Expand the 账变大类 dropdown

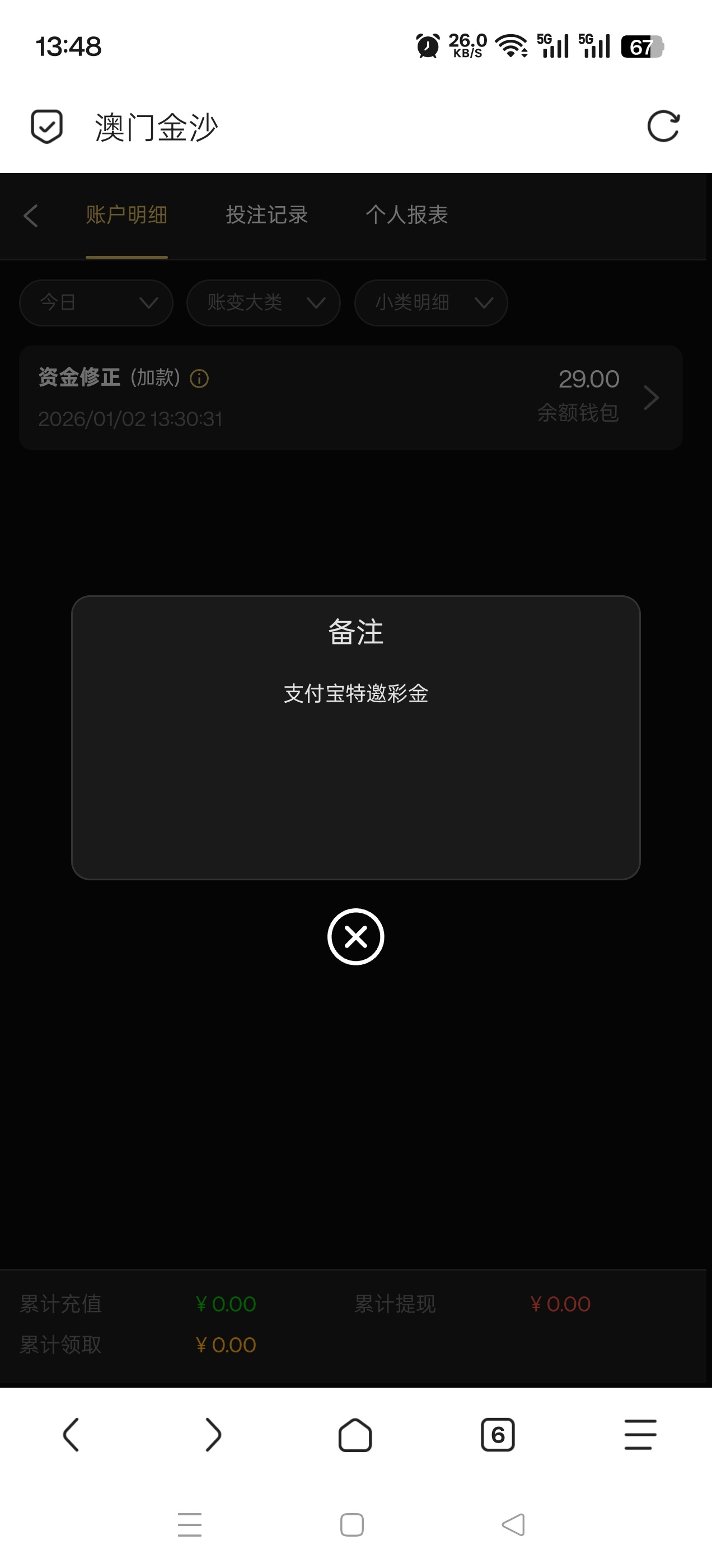(264, 302)
